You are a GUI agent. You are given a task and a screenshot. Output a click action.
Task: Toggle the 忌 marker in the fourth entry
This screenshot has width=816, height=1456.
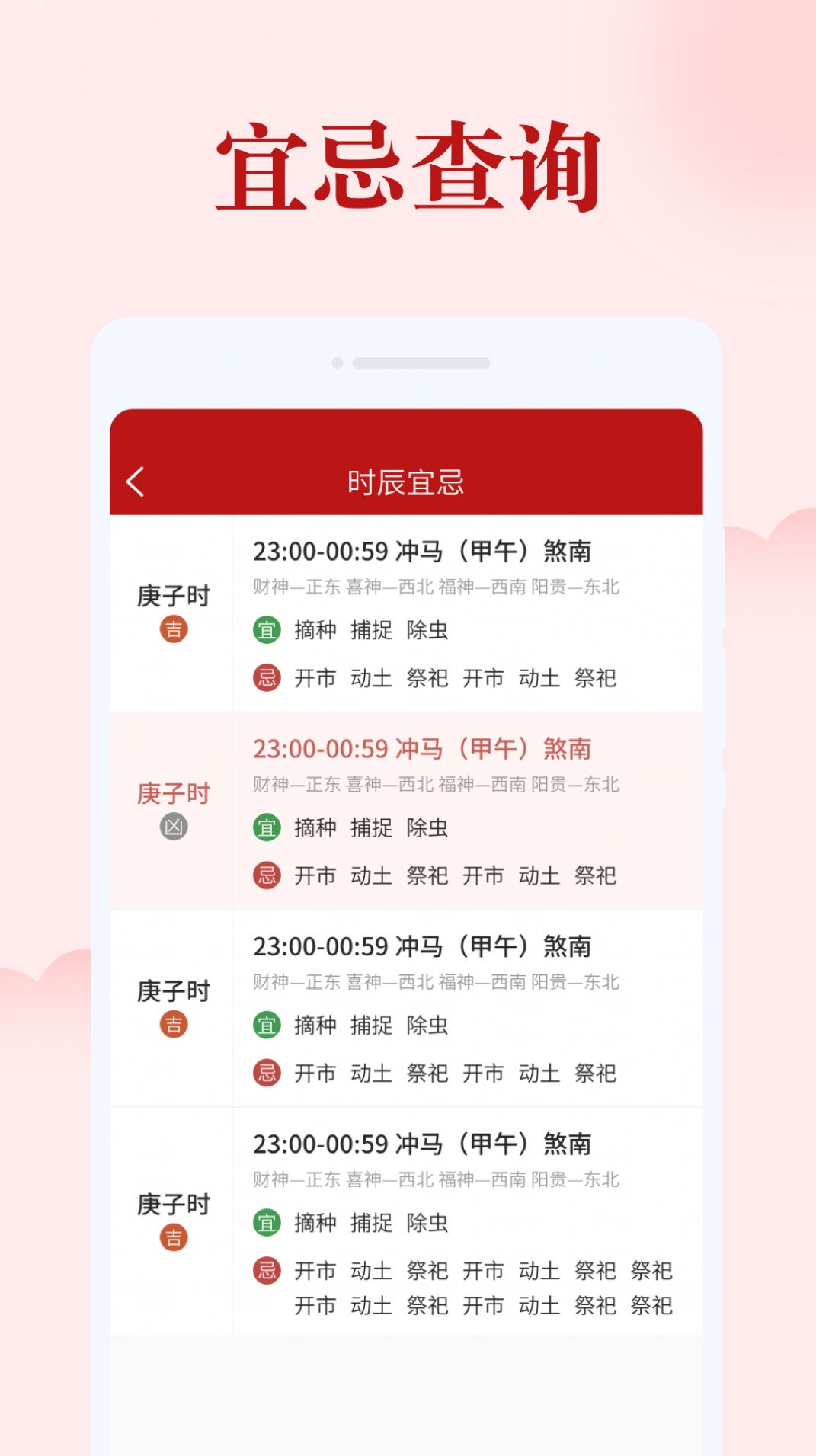(x=266, y=1270)
